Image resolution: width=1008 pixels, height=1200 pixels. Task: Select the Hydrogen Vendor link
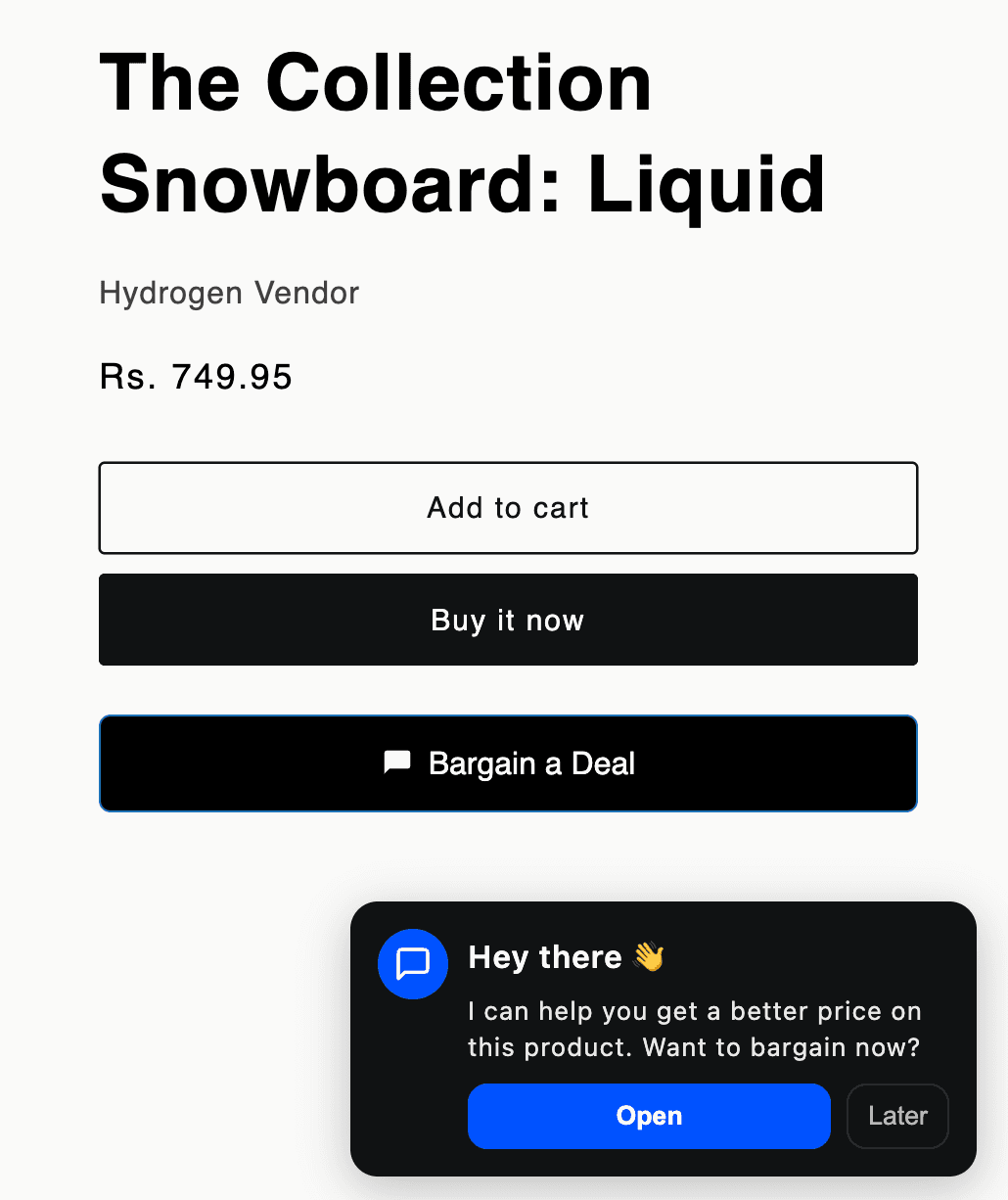click(x=228, y=293)
